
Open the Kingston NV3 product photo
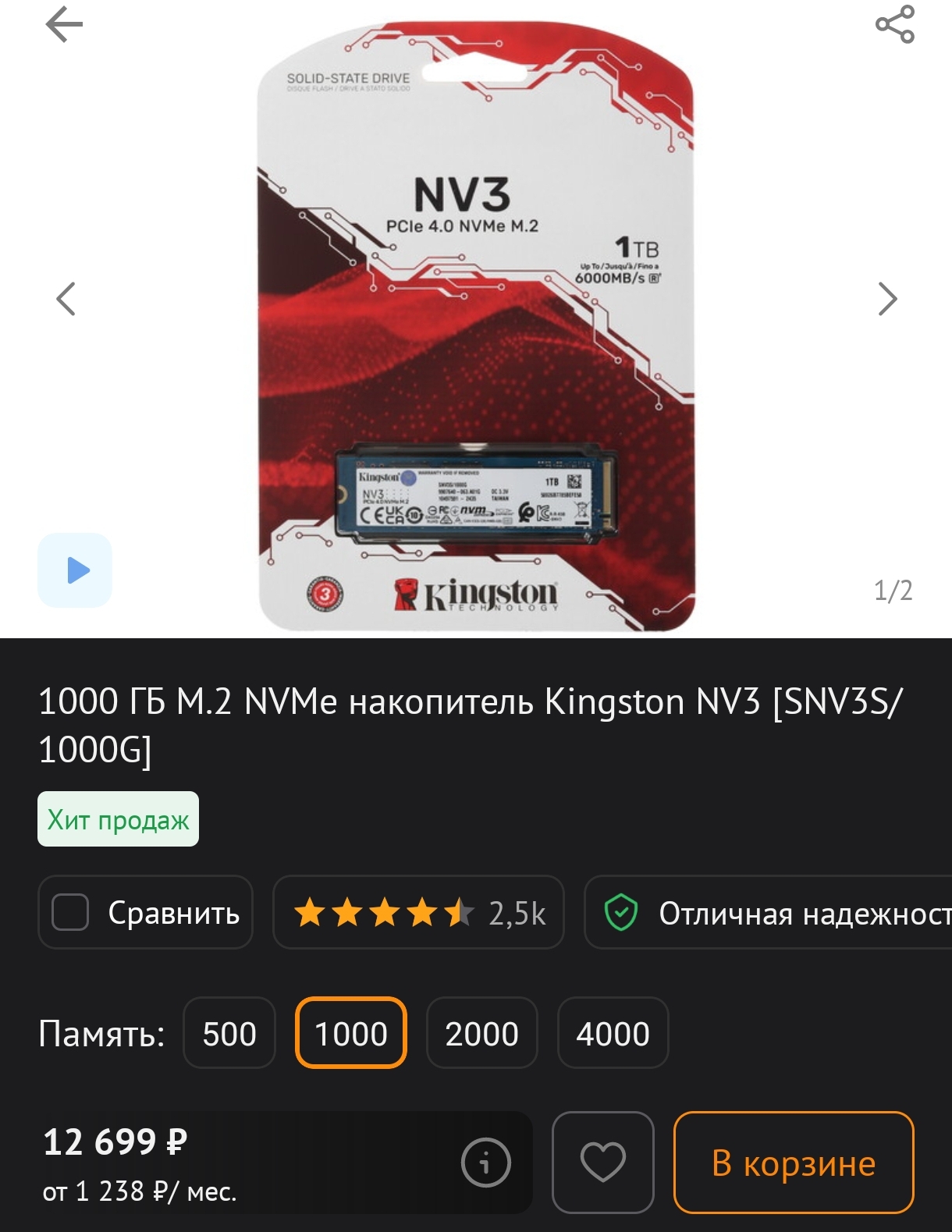(475, 328)
